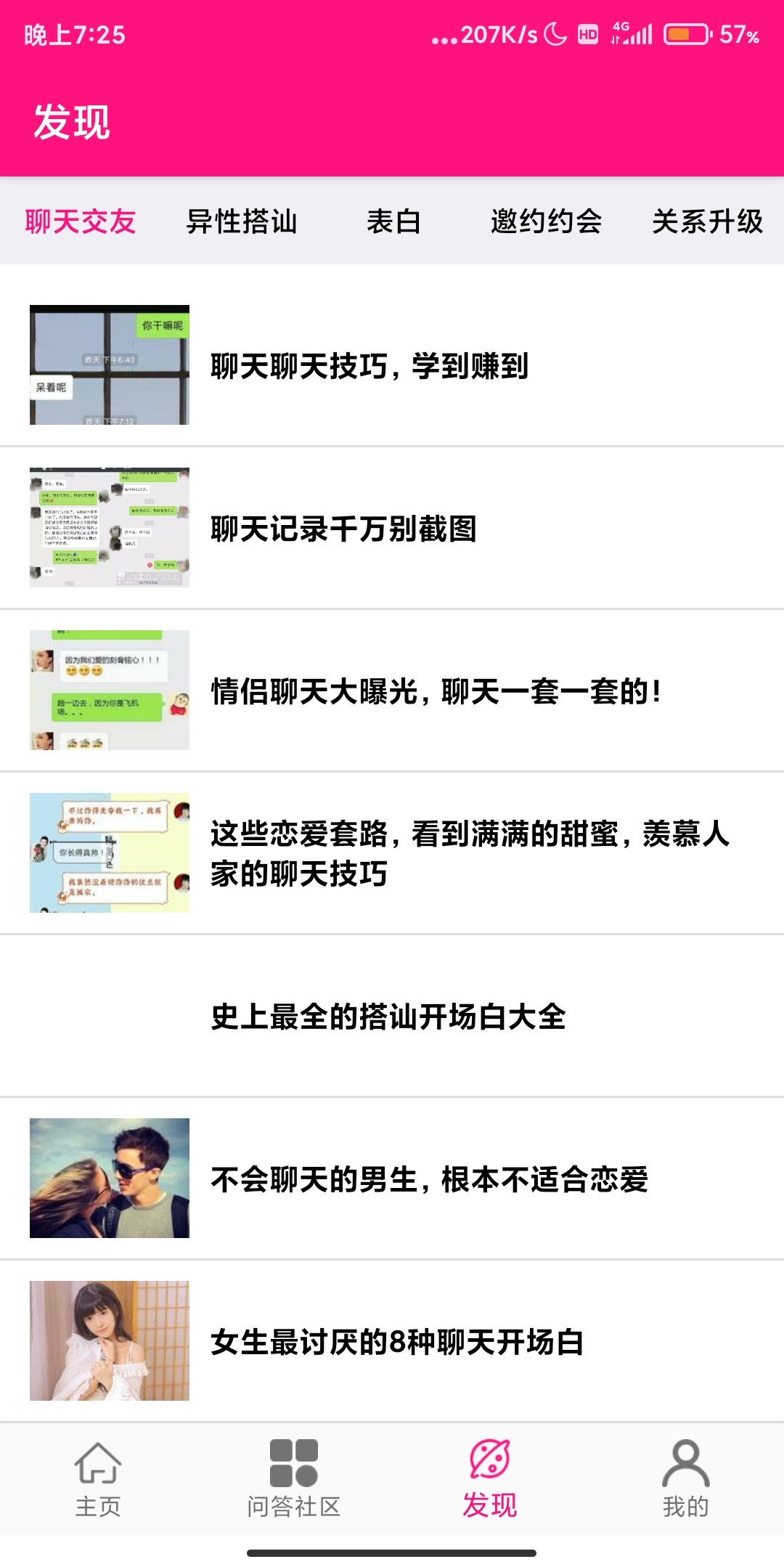This screenshot has width=784, height=1567.
Task: Open the 我的 profile tab
Action: (x=685, y=1478)
